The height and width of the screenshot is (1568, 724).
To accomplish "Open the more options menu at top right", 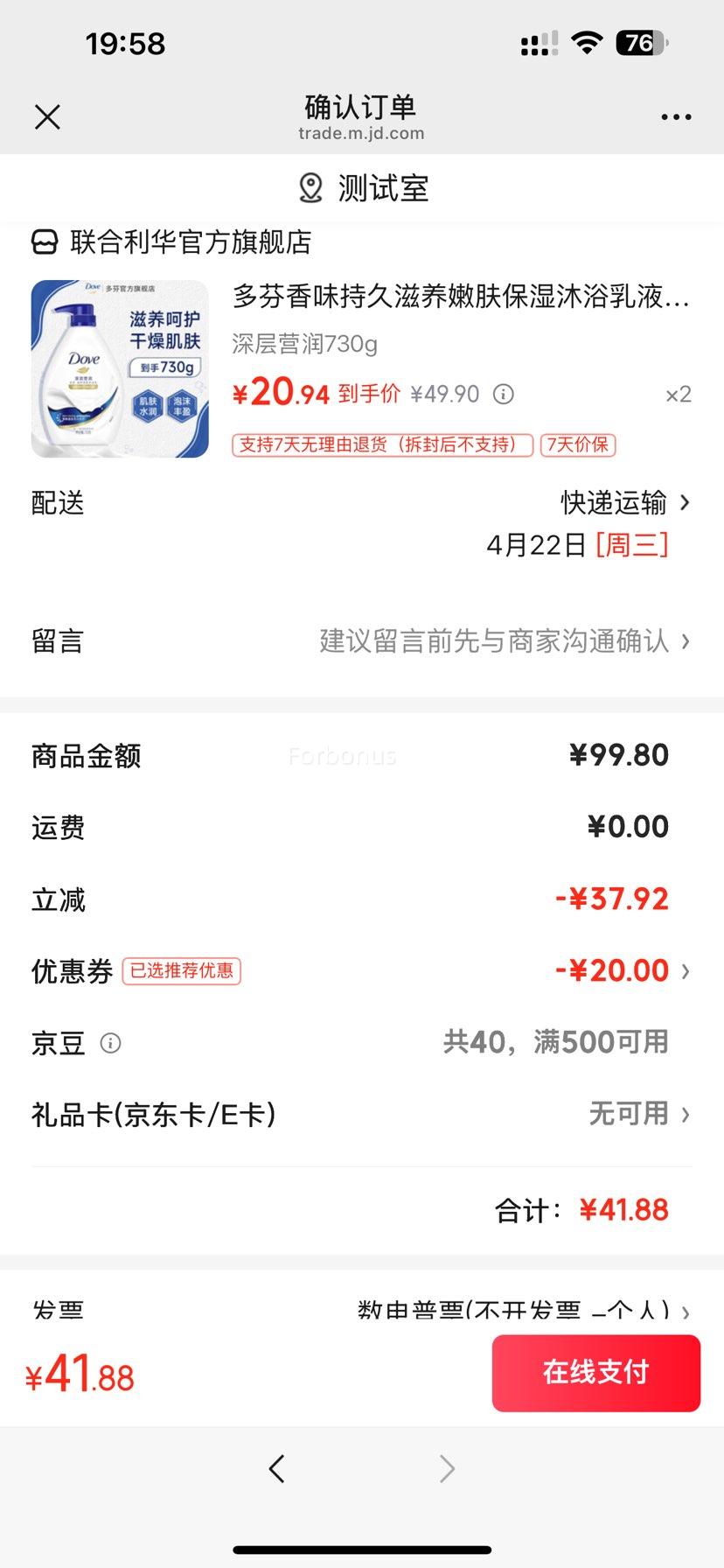I will point(675,116).
